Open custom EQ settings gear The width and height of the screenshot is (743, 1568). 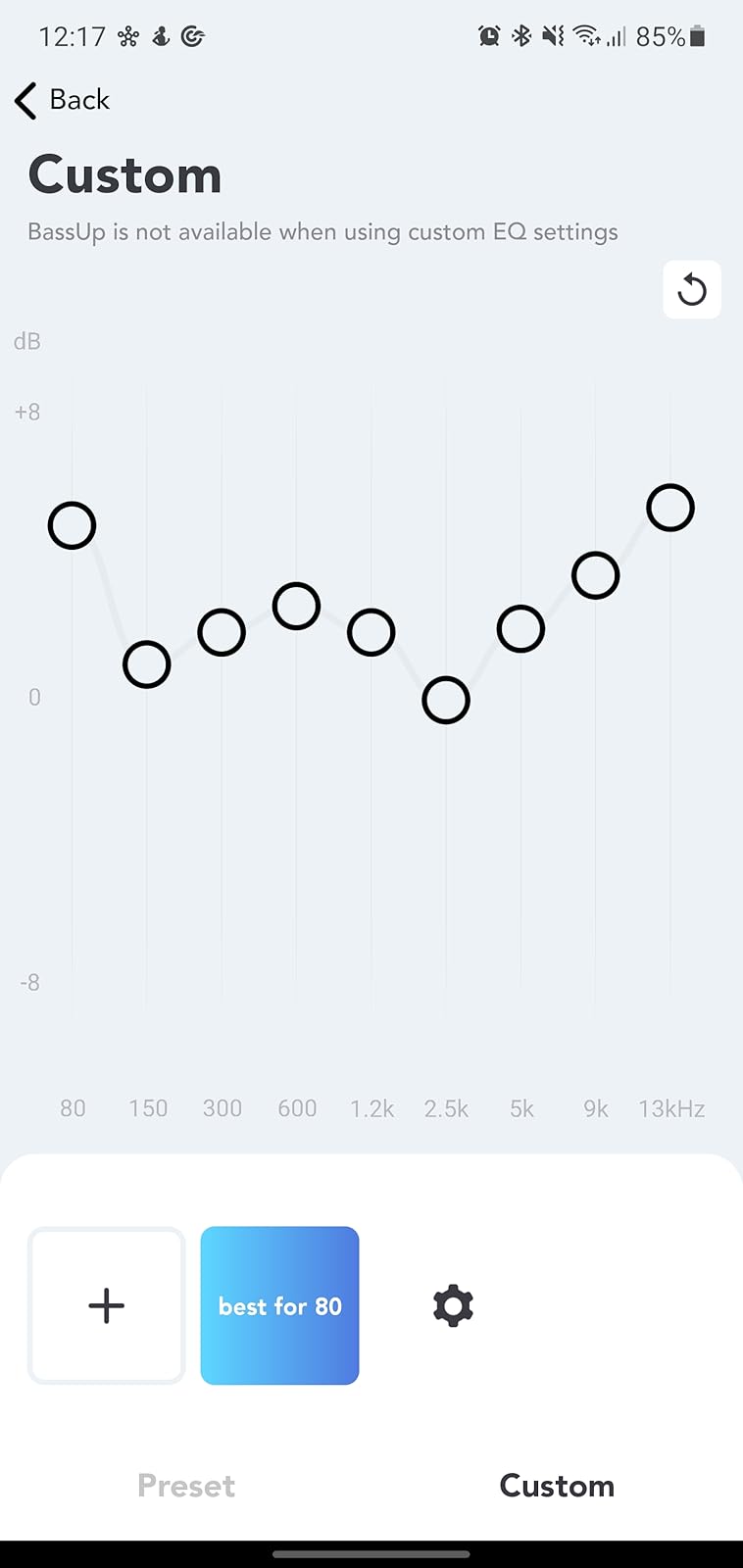(x=453, y=1305)
